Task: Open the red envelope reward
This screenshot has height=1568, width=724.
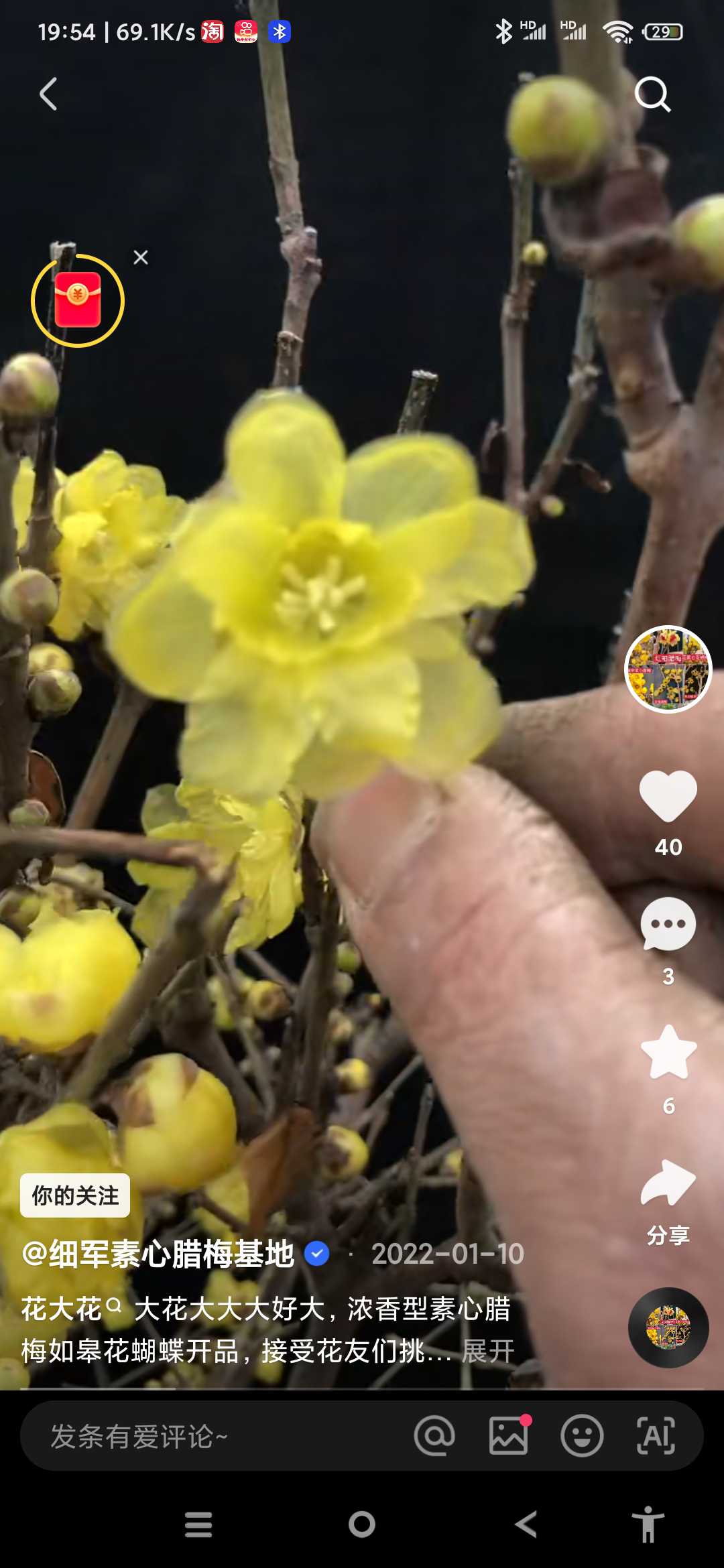Action: pos(78,300)
